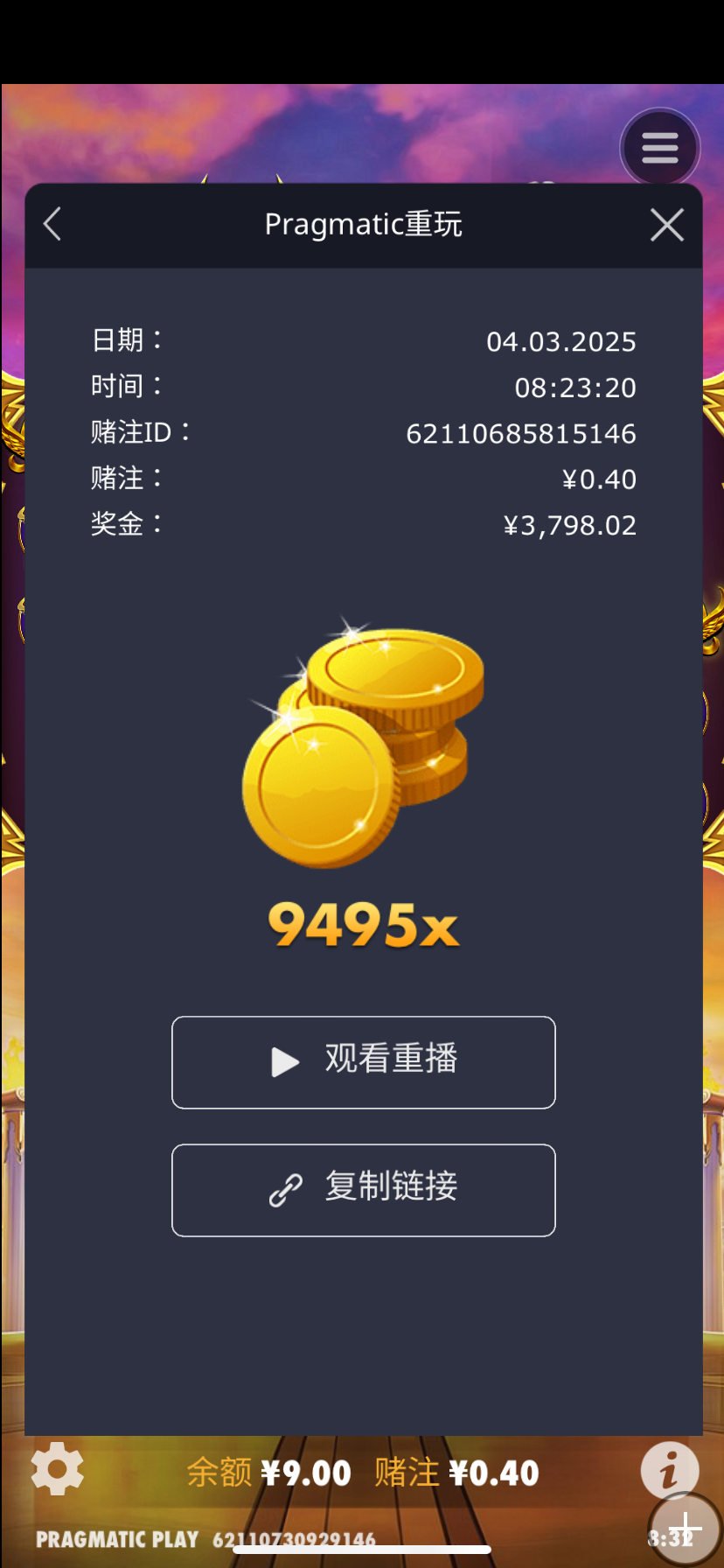Copy the replay link with 复制链接
This screenshot has height=1568, width=724.
coord(364,1189)
